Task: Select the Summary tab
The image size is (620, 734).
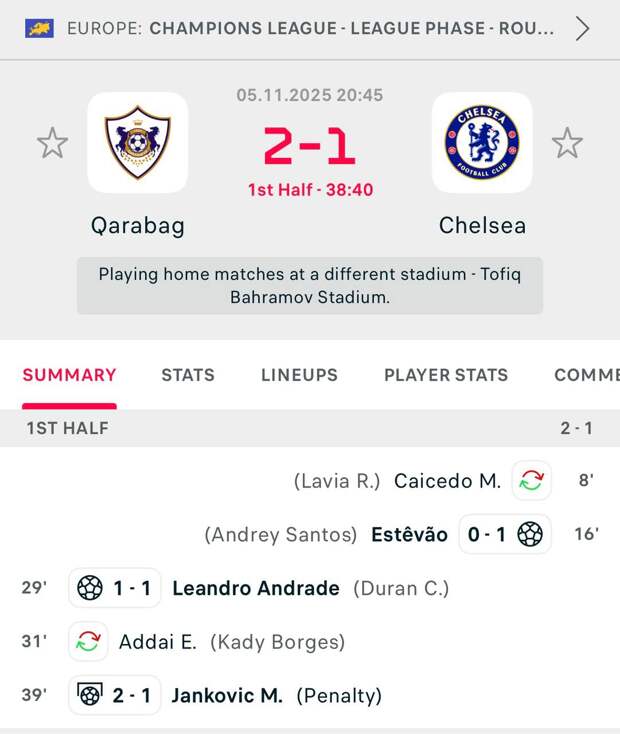Action: tap(70, 375)
